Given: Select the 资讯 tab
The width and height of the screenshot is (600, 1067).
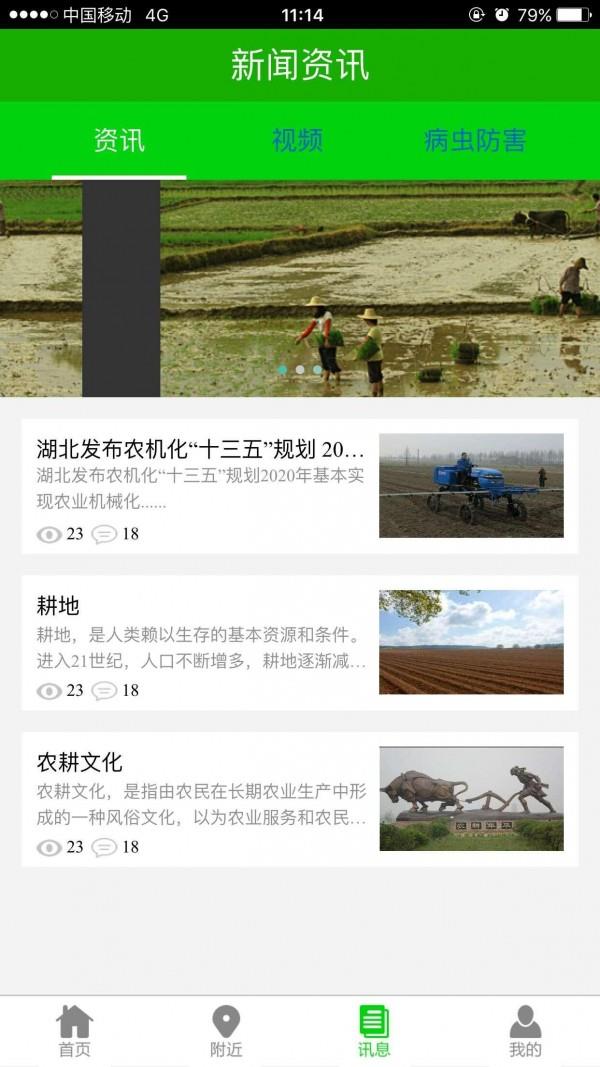Looking at the screenshot, I should 119,141.
